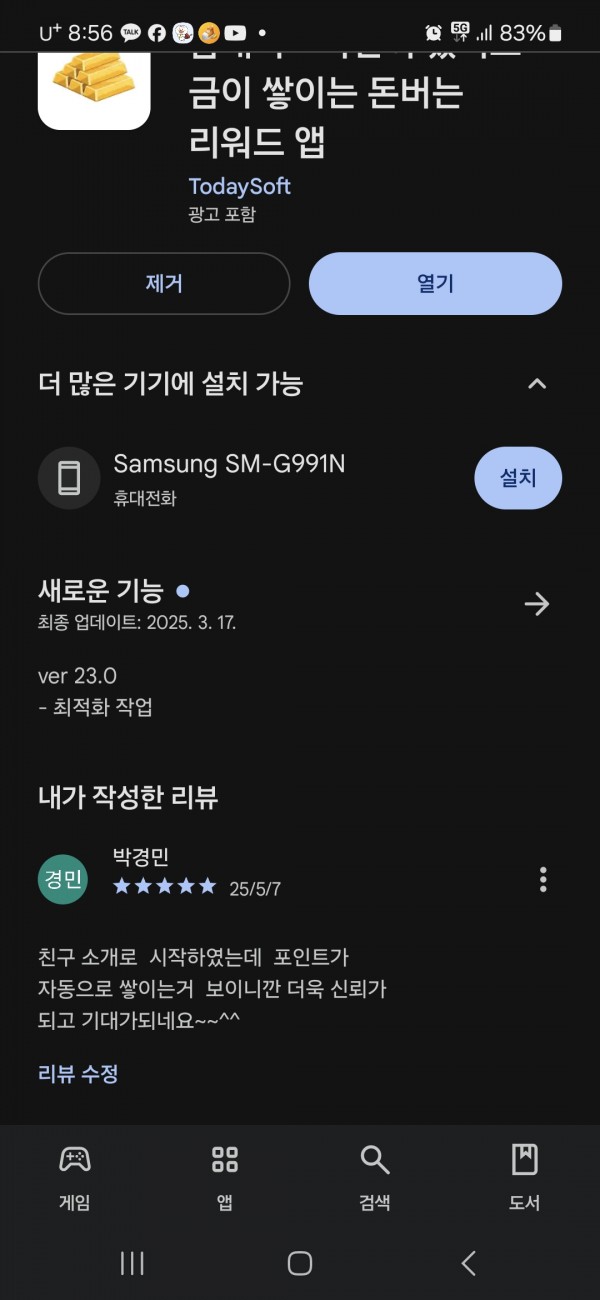Go to the system home screen

pyautogui.click(x=300, y=1263)
